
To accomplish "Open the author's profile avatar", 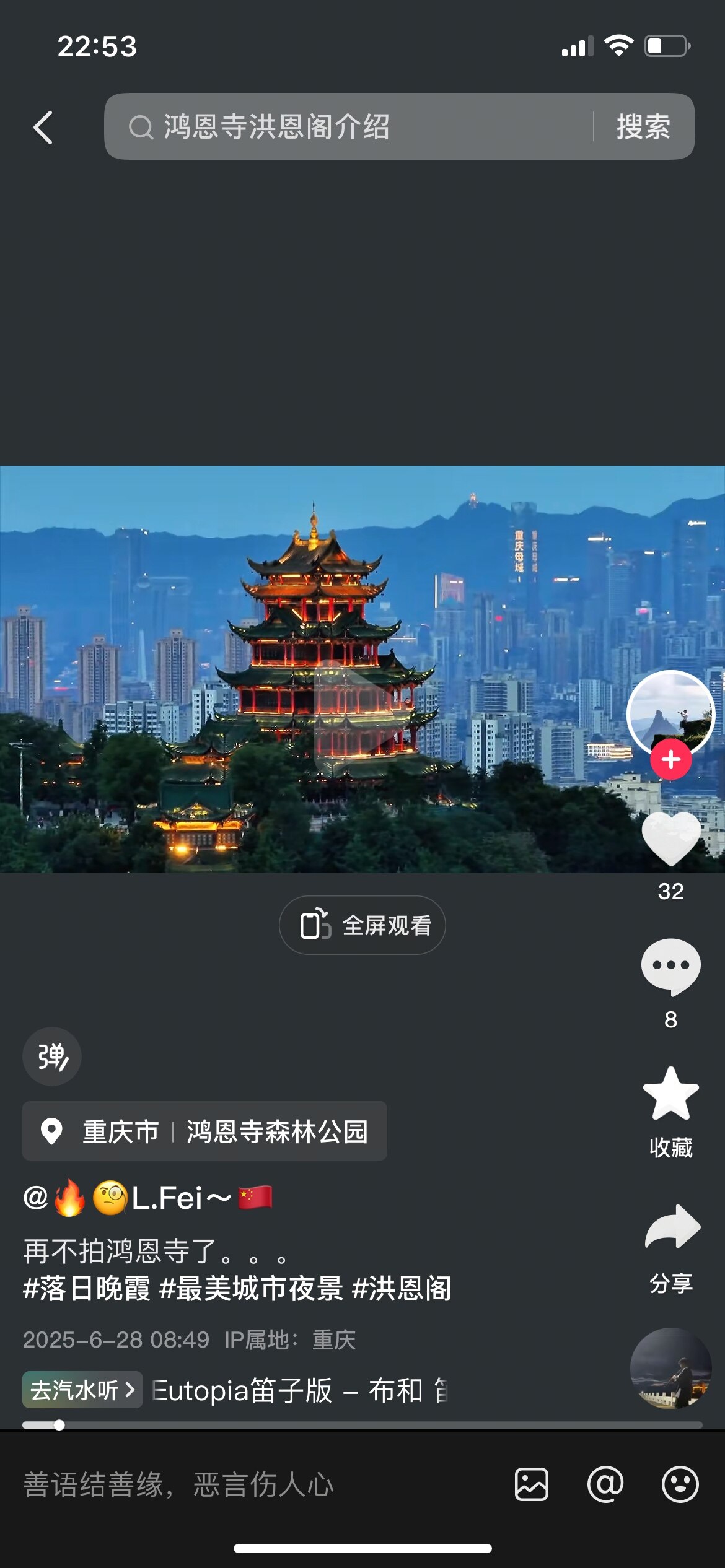I will [x=670, y=713].
